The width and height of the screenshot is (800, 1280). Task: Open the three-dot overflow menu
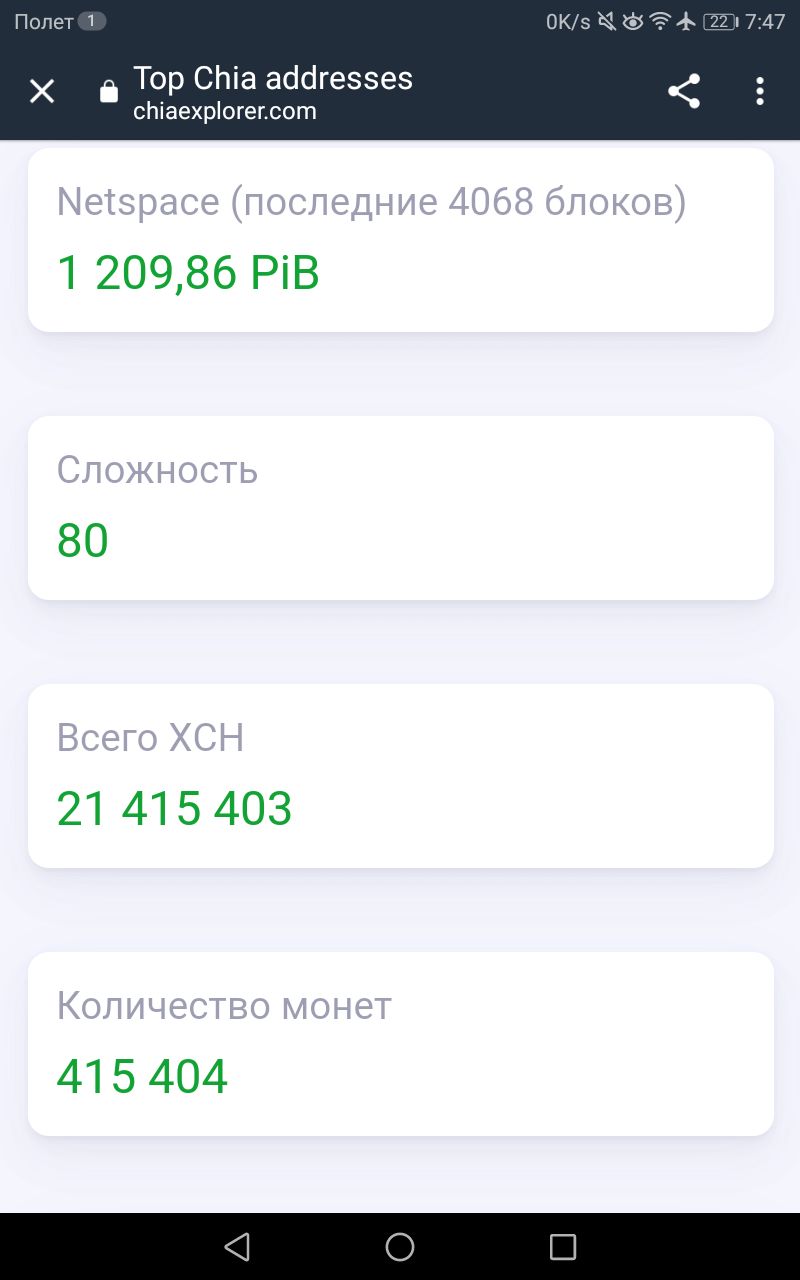tap(760, 92)
